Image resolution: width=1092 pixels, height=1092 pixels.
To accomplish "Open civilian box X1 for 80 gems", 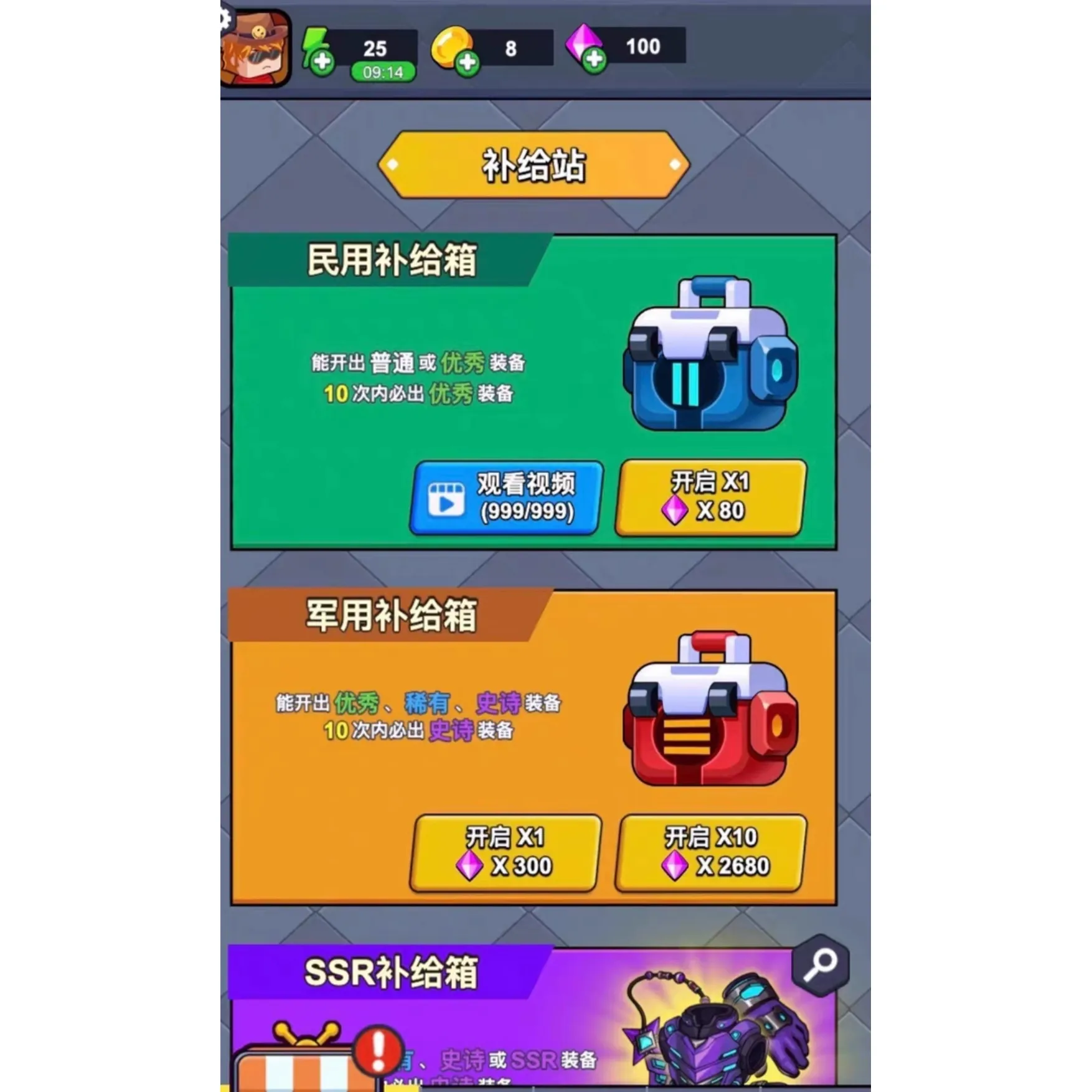I will tap(710, 497).
